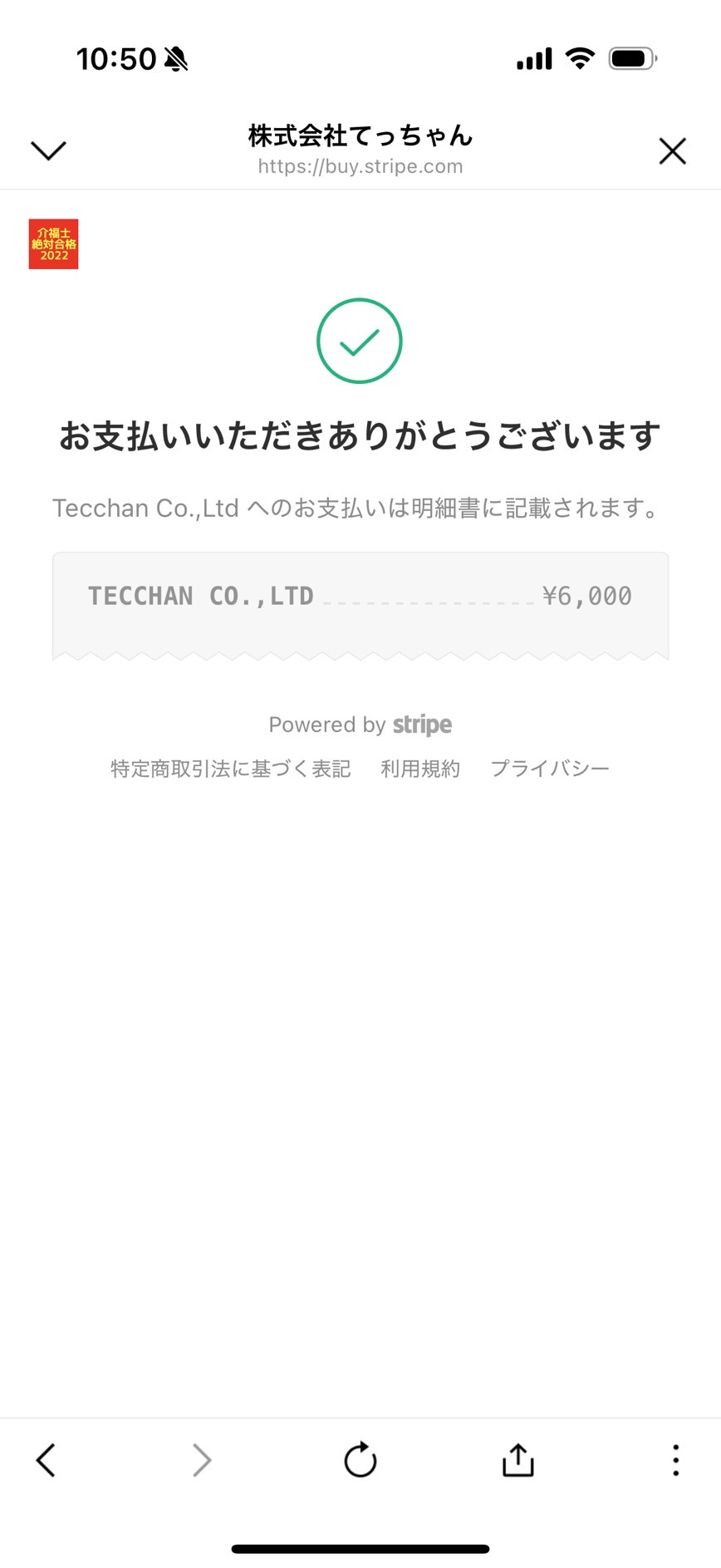Reload the current page

360,1460
